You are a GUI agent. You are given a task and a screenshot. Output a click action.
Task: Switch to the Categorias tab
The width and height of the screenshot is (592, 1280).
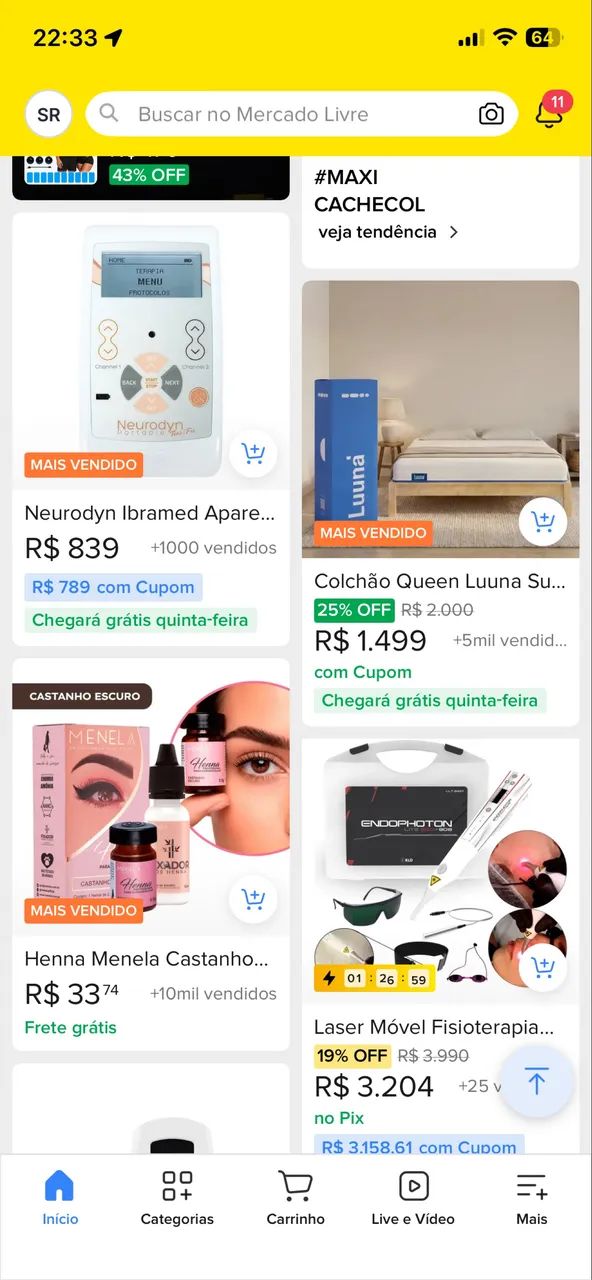pos(177,1198)
